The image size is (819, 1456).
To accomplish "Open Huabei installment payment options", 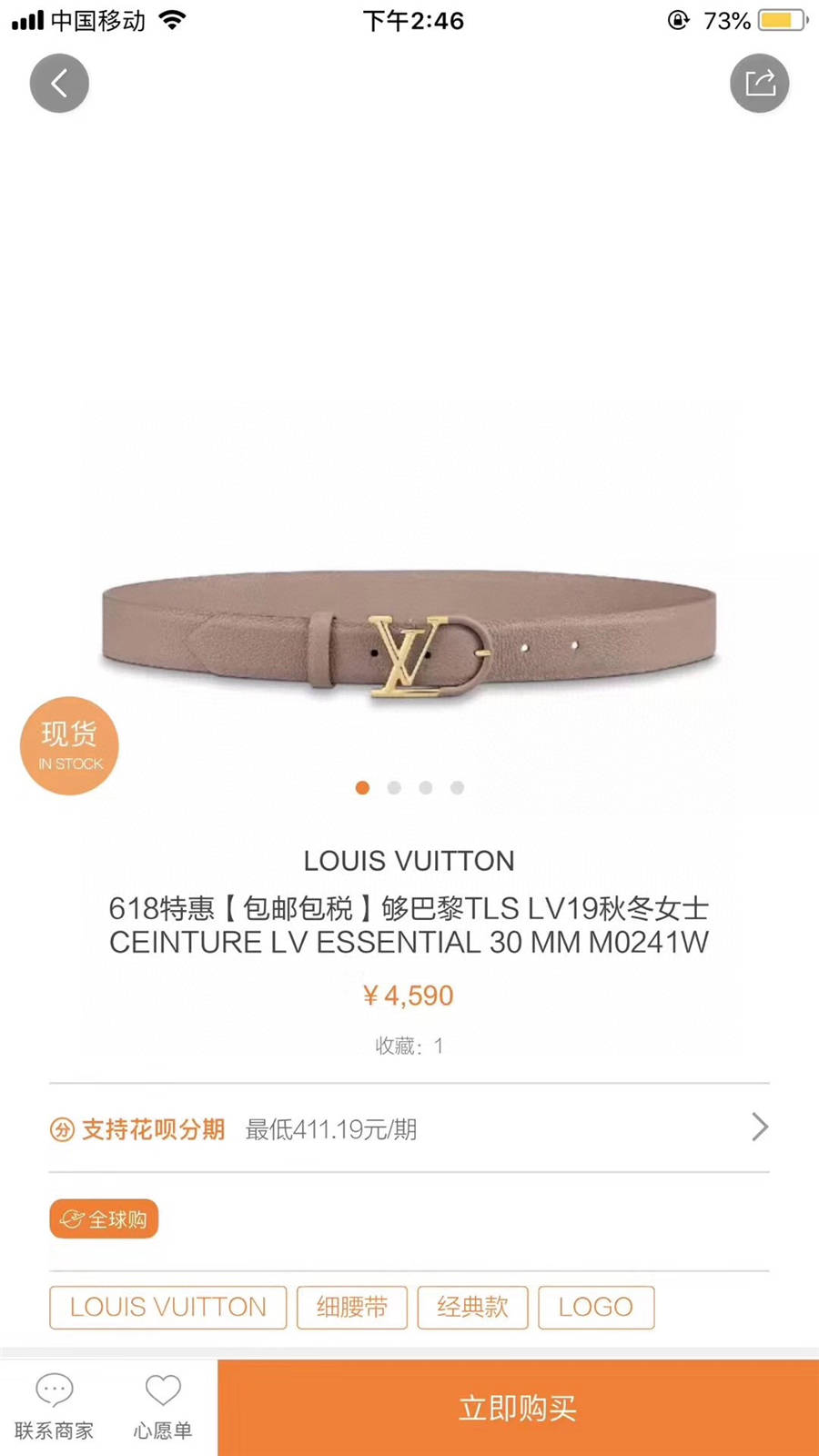I will pos(409,1128).
